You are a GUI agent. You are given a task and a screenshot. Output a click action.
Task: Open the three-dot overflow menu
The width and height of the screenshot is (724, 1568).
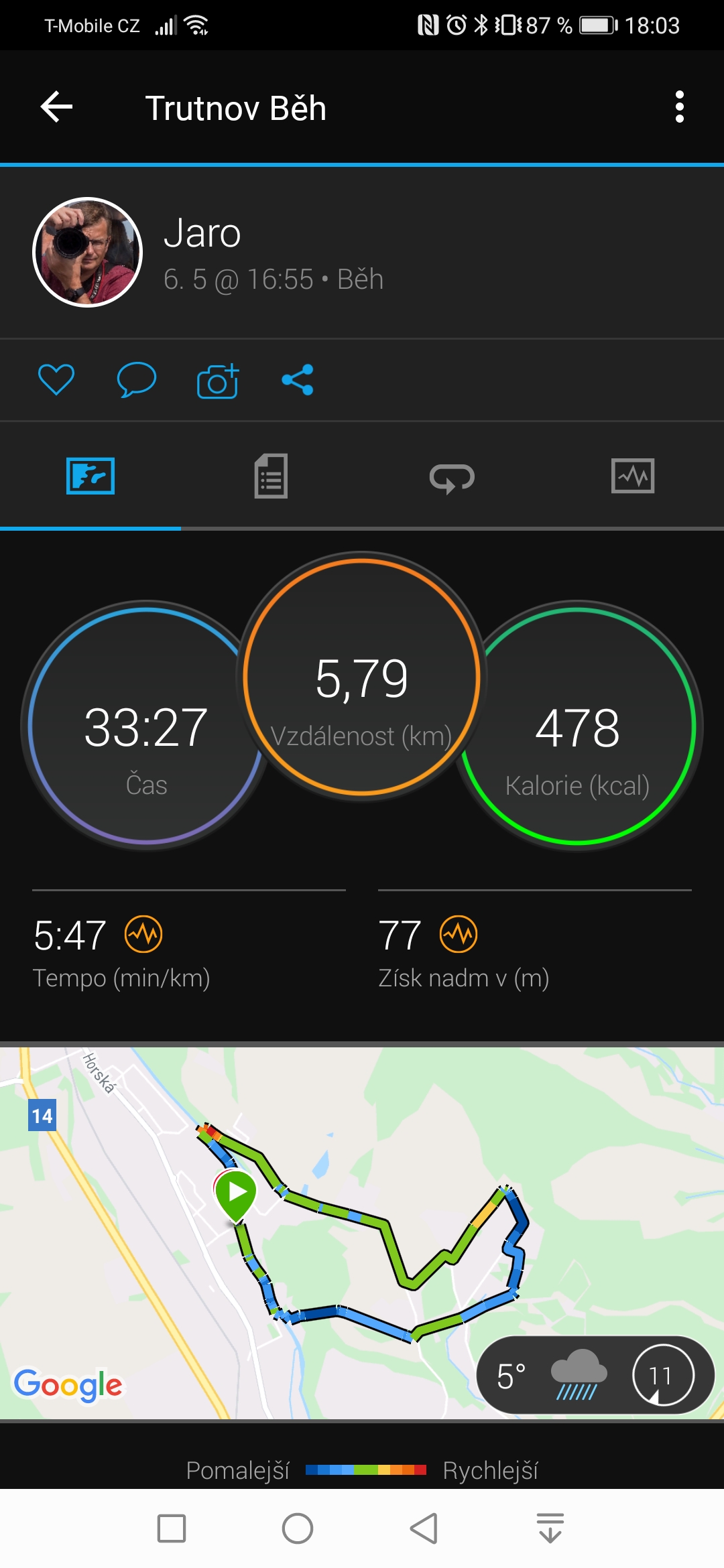[680, 107]
